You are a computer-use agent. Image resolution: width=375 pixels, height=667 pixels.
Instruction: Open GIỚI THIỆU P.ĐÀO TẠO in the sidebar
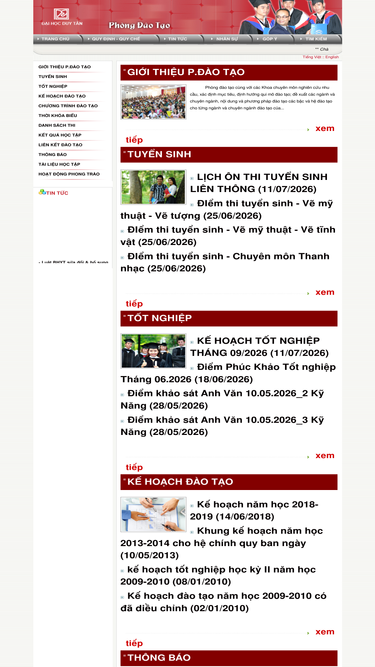(x=64, y=67)
